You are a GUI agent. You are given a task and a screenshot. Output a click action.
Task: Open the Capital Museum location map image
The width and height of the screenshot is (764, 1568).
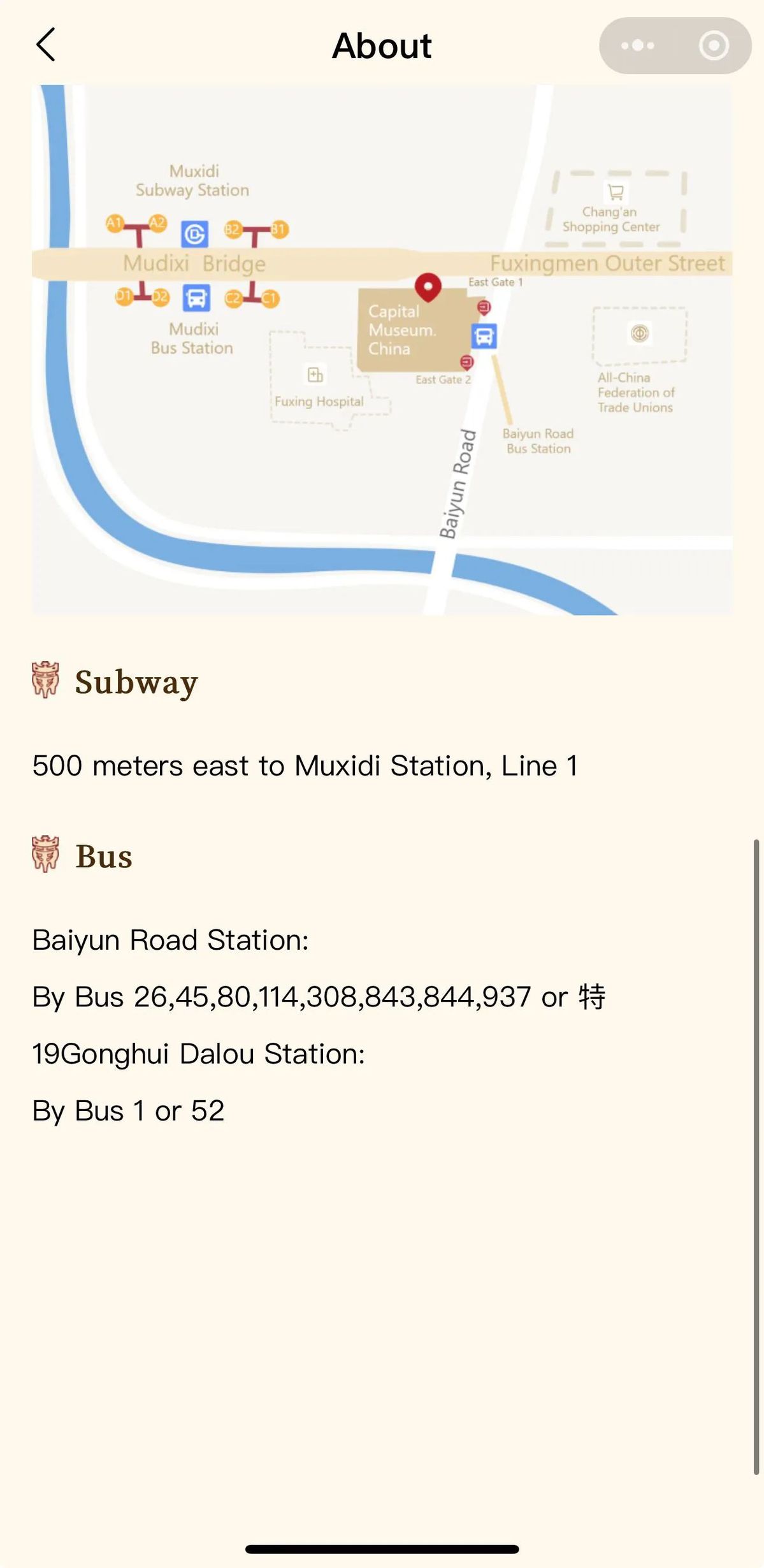382,349
